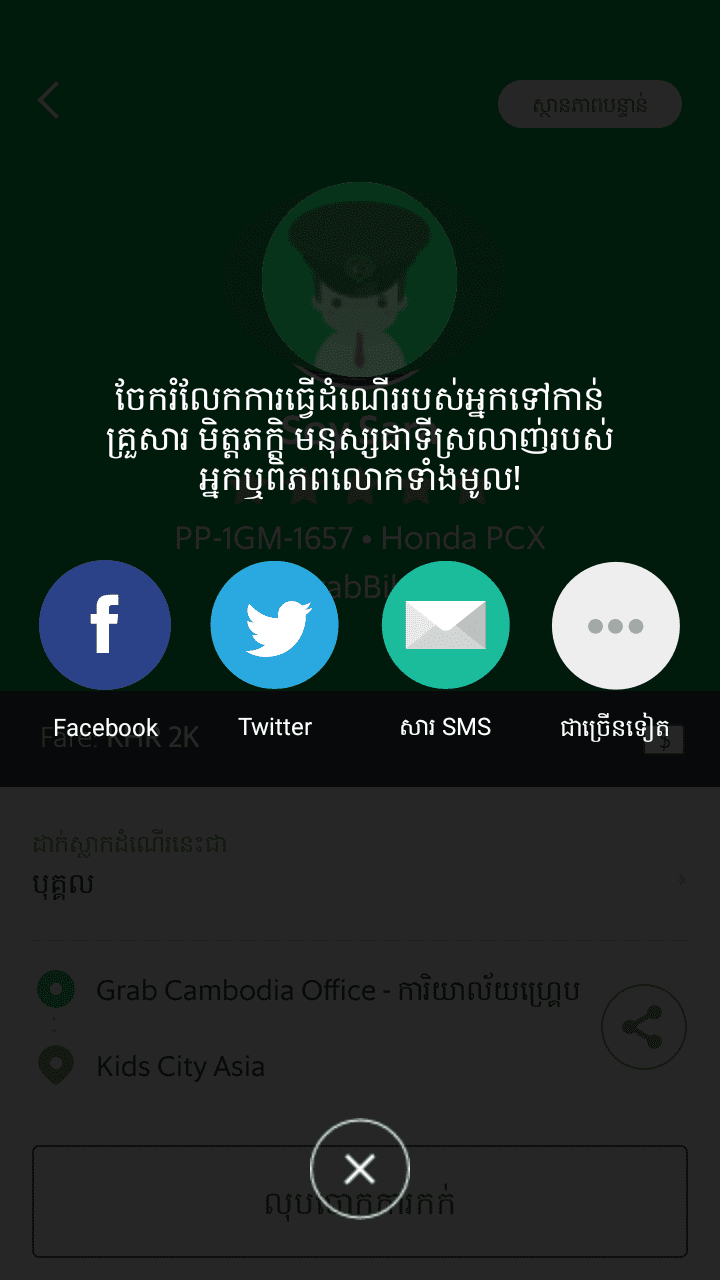
Task: Close the share overlay
Action: coord(360,1168)
